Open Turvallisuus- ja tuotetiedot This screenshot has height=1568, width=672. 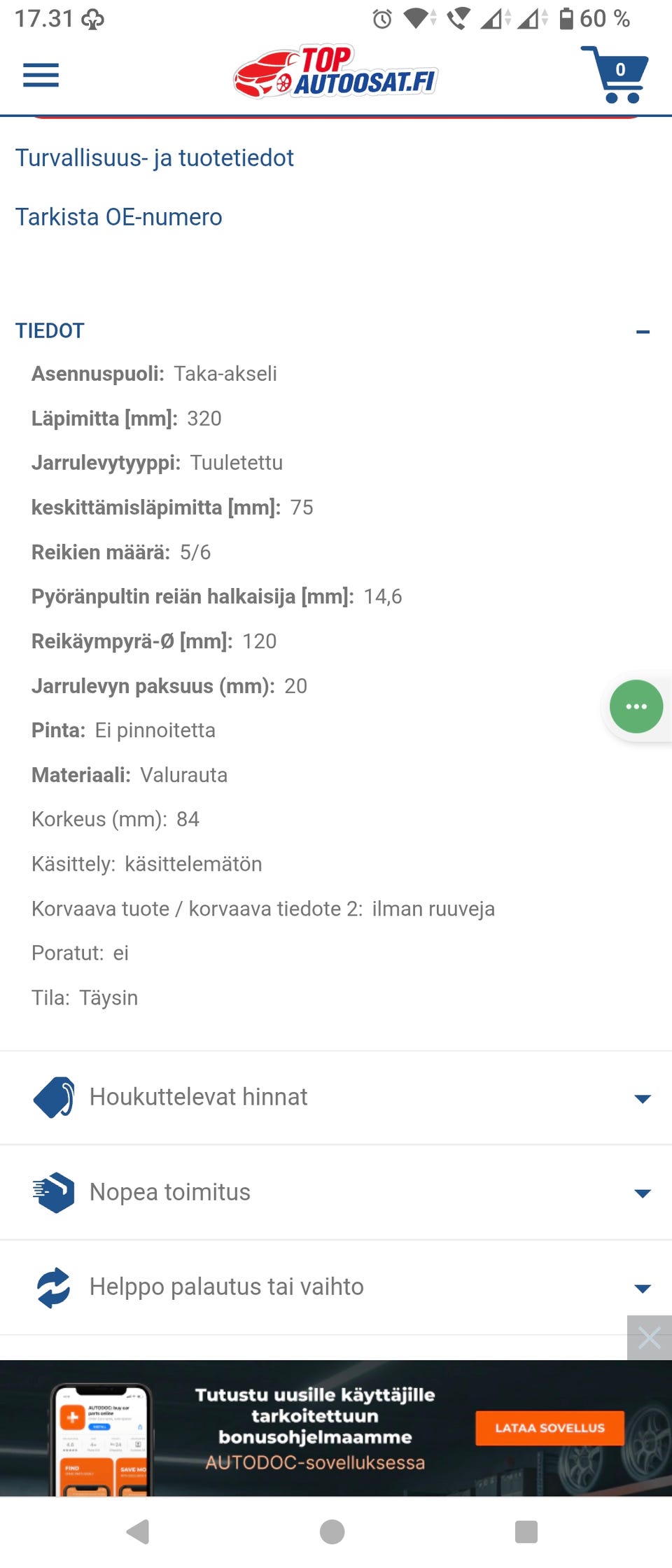tap(155, 158)
